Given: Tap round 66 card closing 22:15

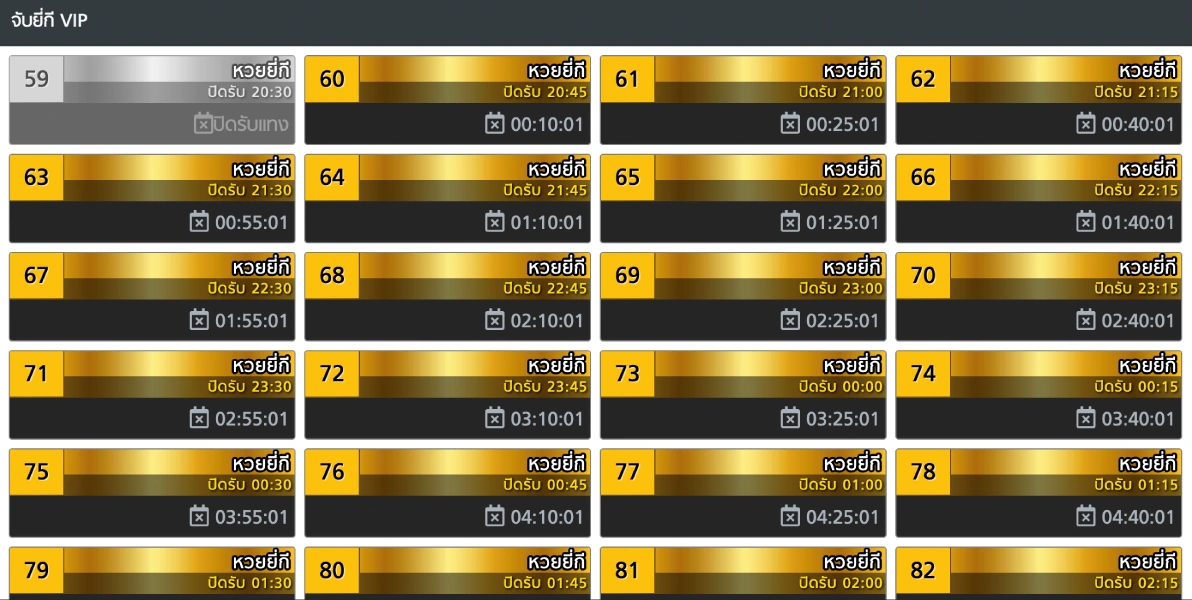Looking at the screenshot, I should pos(1038,198).
